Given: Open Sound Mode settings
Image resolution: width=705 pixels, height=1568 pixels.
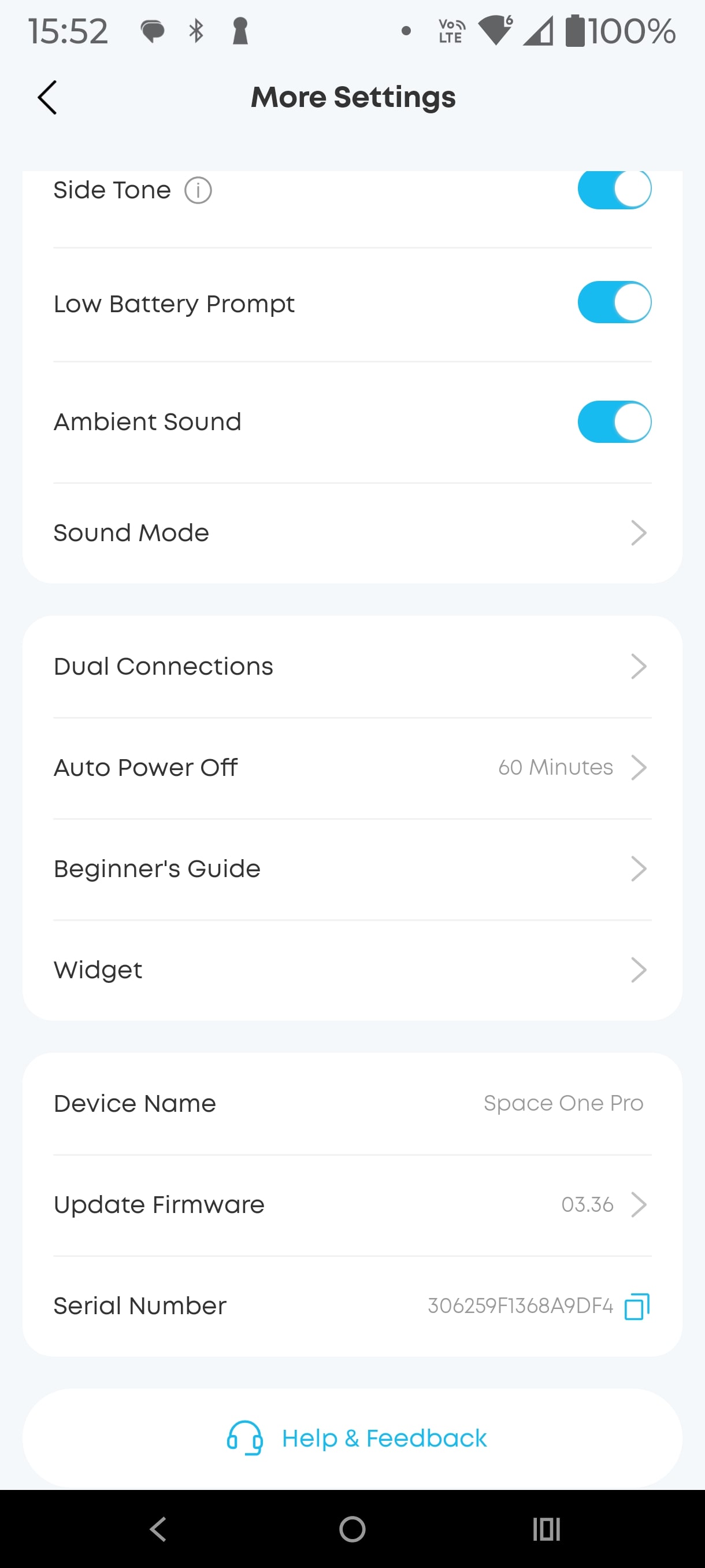Looking at the screenshot, I should [352, 533].
